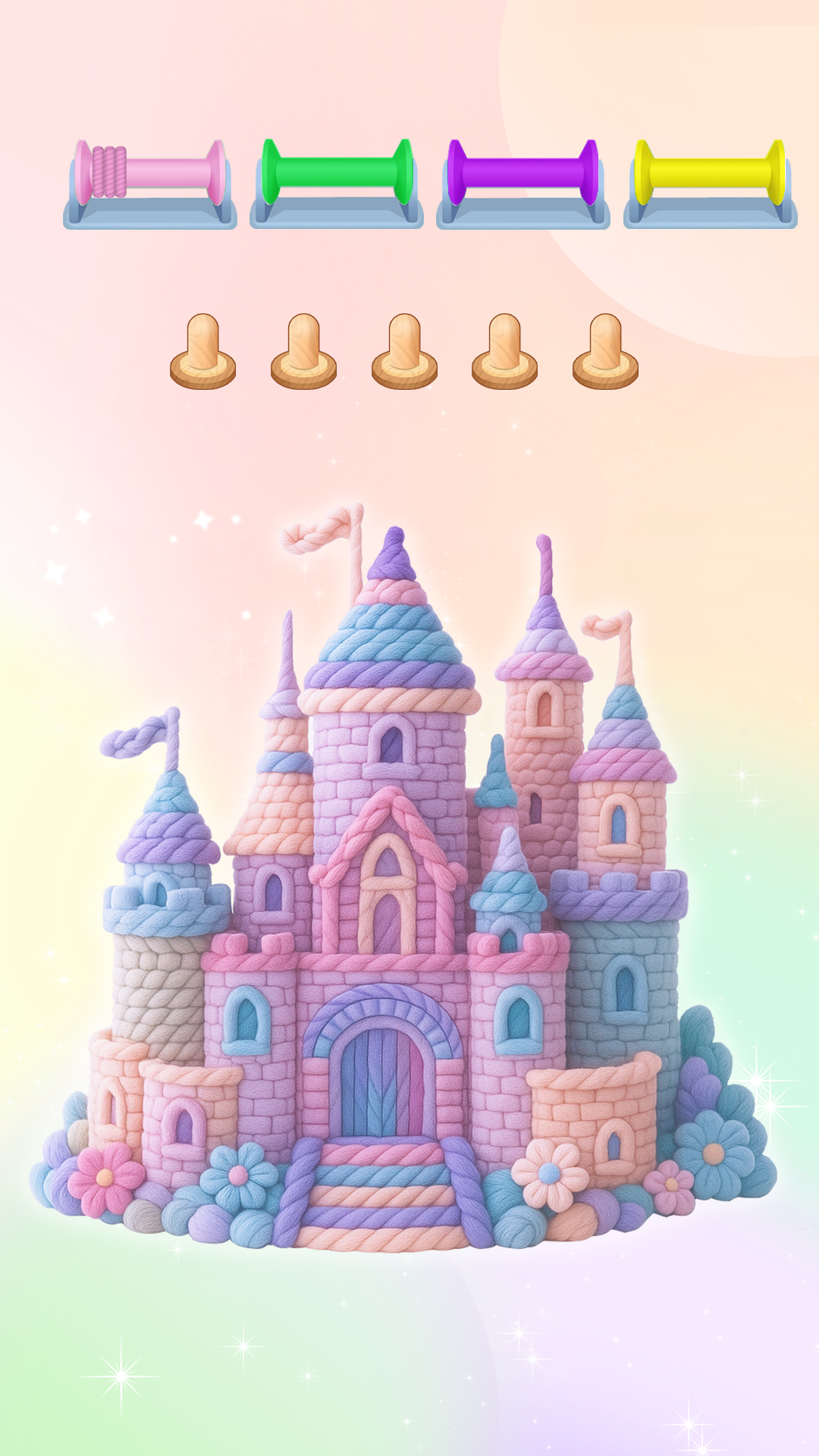Image resolution: width=819 pixels, height=1456 pixels.
Task: Click the castle's arched front door
Action: 379,1077
